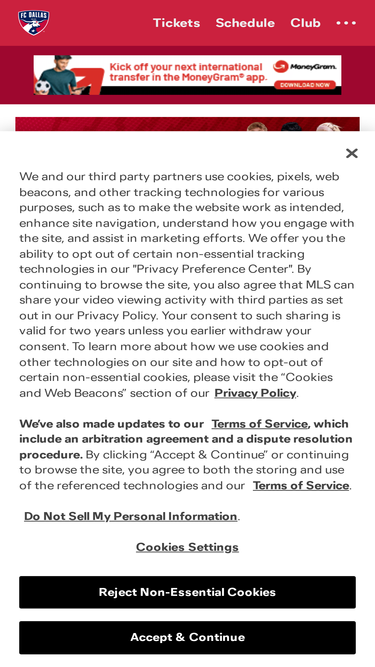Open the Club menu item
Image resolution: width=375 pixels, height=667 pixels.
coord(305,23)
